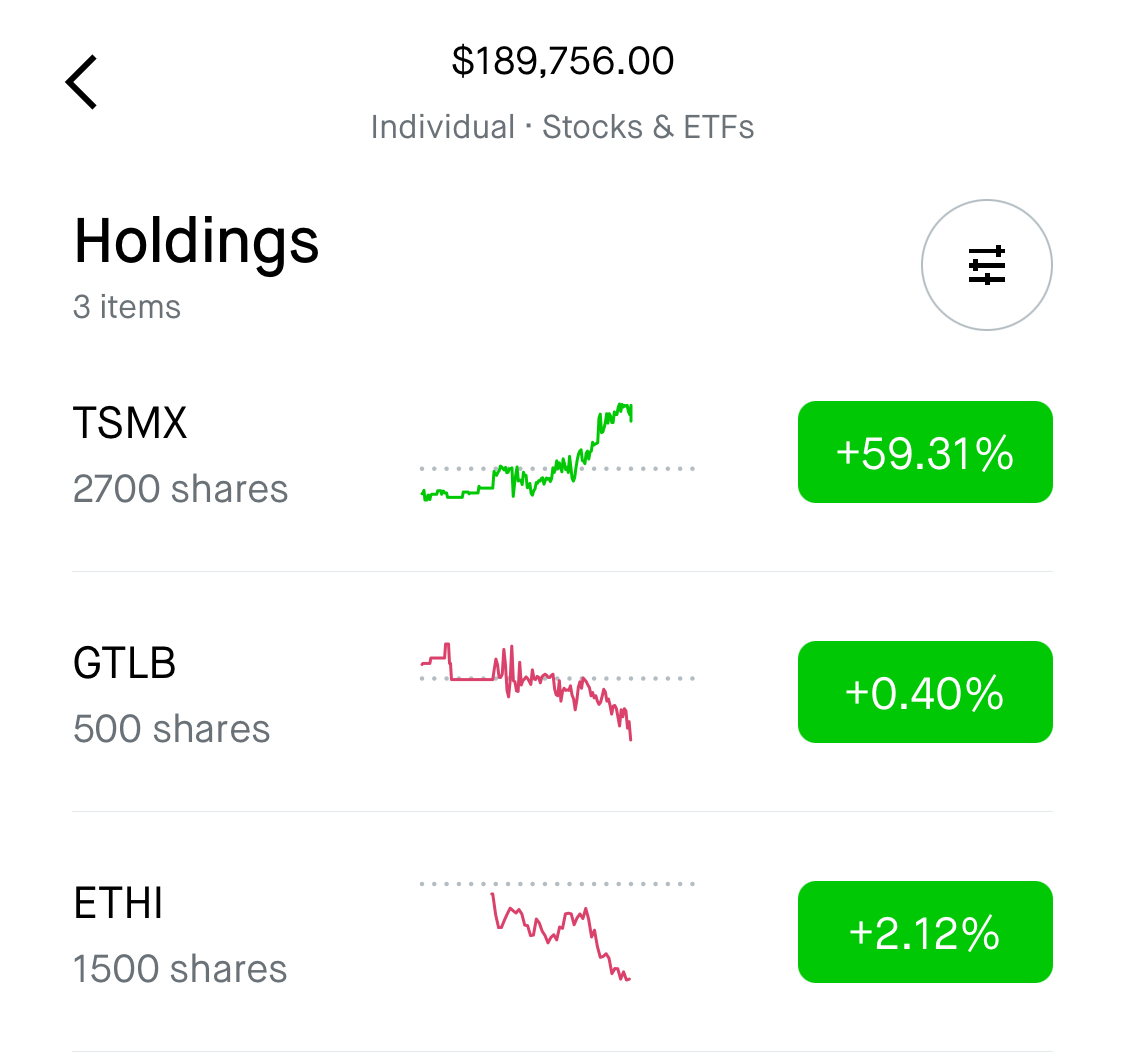Select the ETHI holding row
This screenshot has width=1125, height=1060.
(x=180, y=935)
